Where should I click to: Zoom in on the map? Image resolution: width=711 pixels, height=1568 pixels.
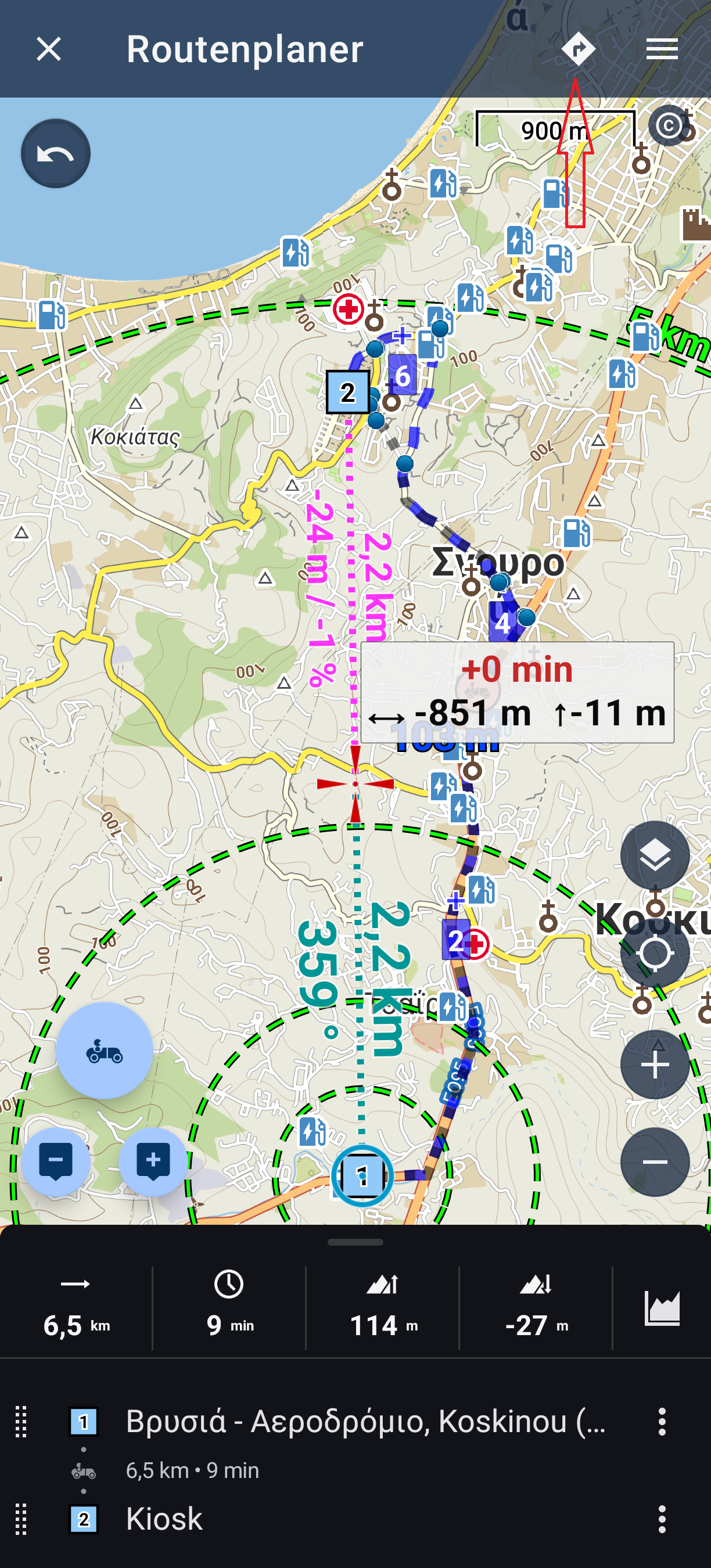(655, 1064)
